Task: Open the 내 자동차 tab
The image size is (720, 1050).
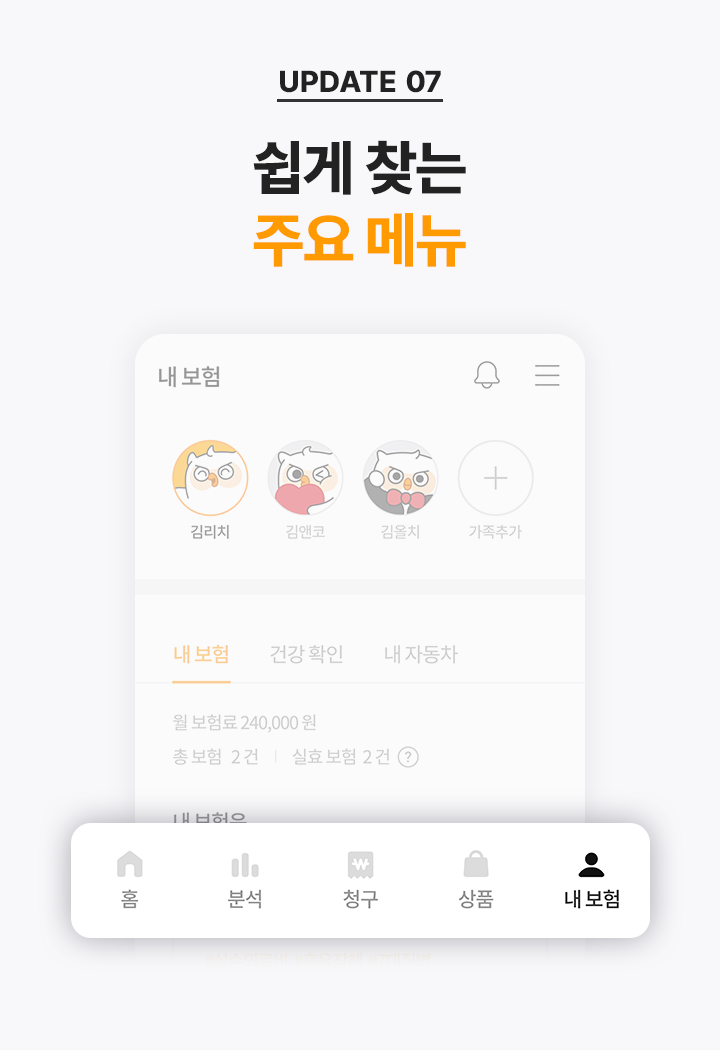Action: [x=421, y=654]
